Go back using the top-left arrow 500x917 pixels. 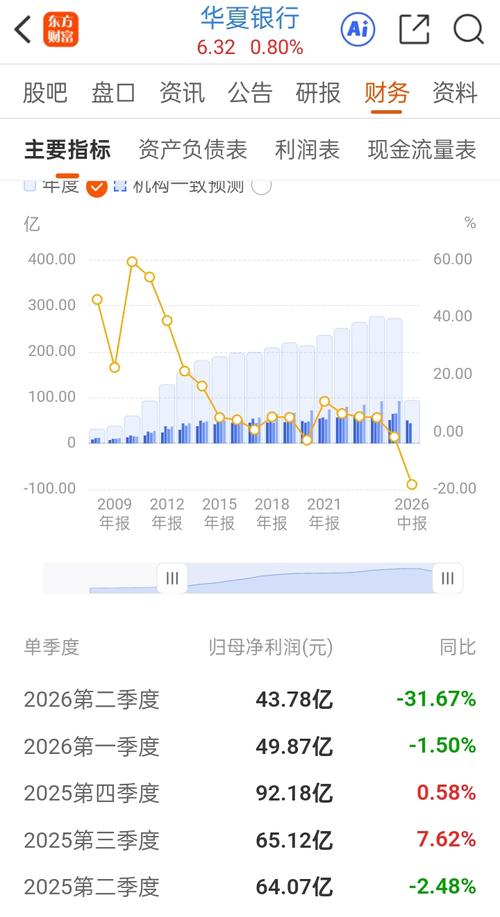click(x=22, y=29)
